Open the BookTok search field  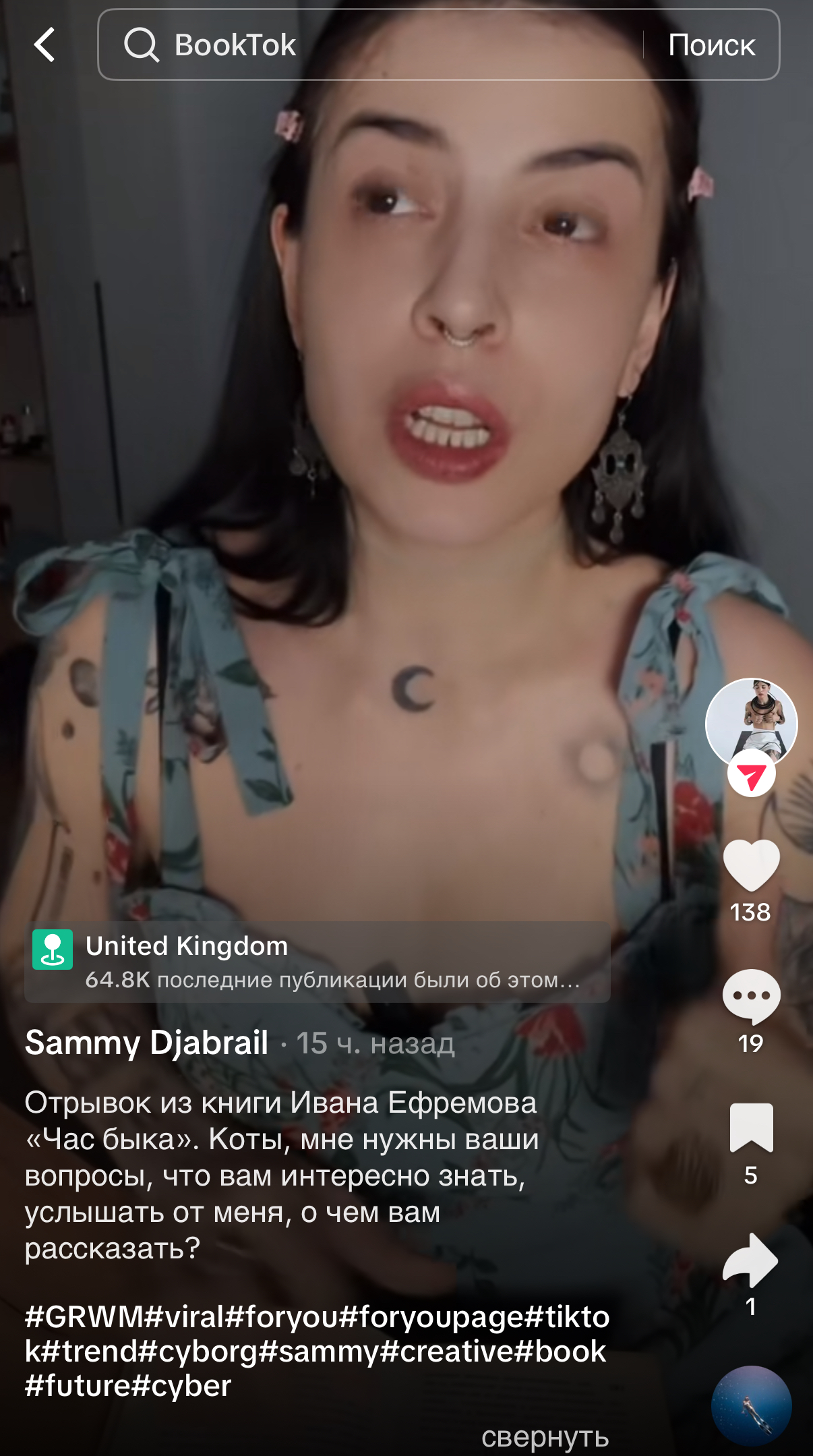pos(371,45)
